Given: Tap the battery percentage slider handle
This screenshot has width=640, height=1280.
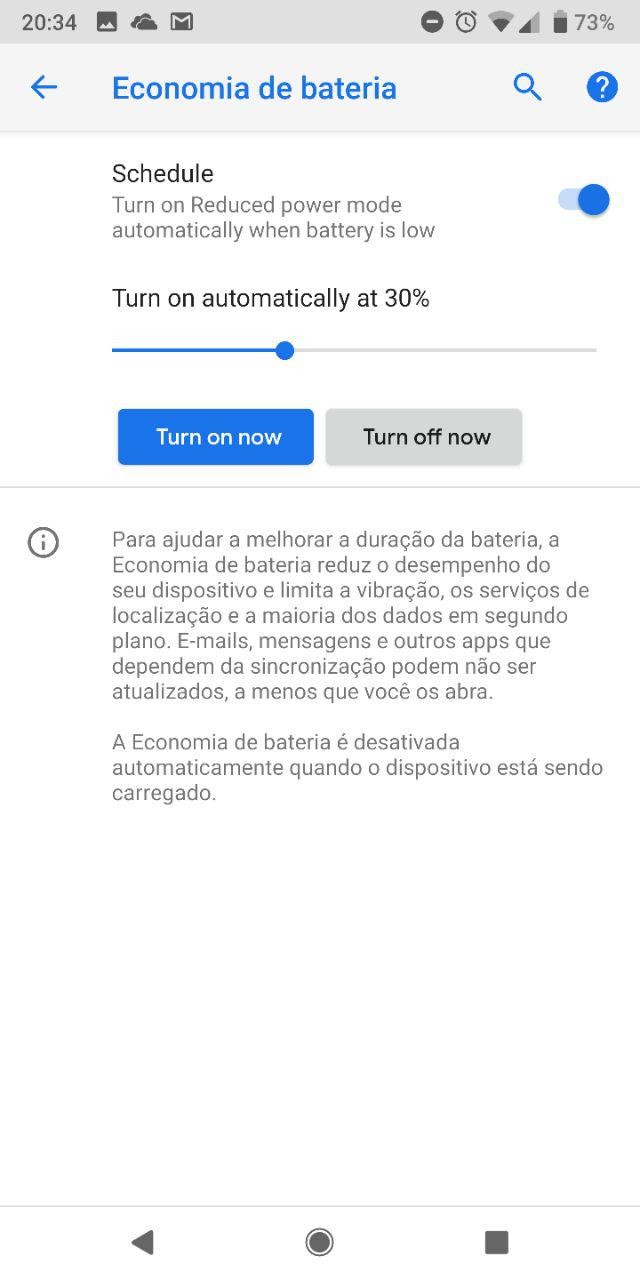Looking at the screenshot, I should click(x=285, y=350).
